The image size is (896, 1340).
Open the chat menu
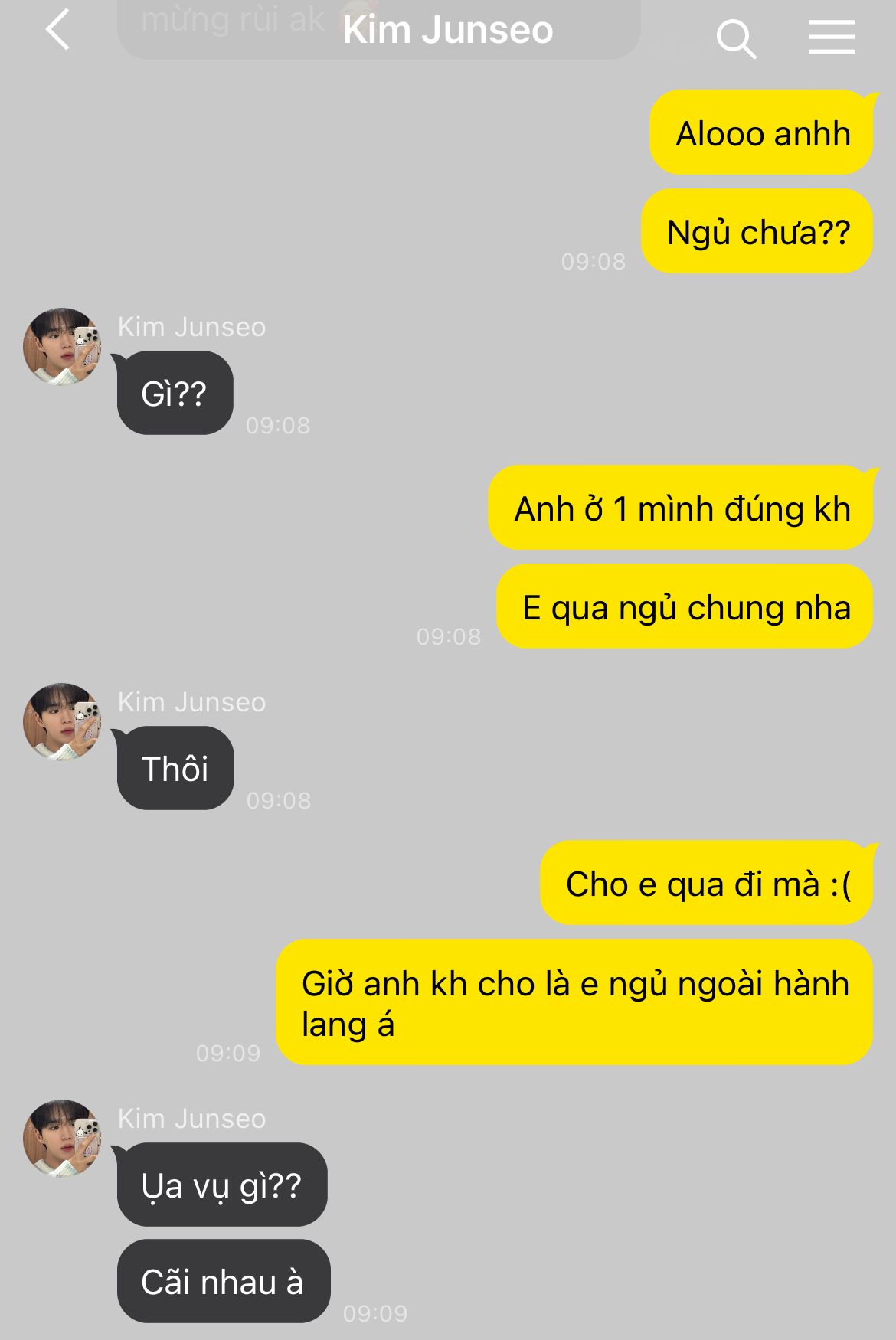click(831, 37)
